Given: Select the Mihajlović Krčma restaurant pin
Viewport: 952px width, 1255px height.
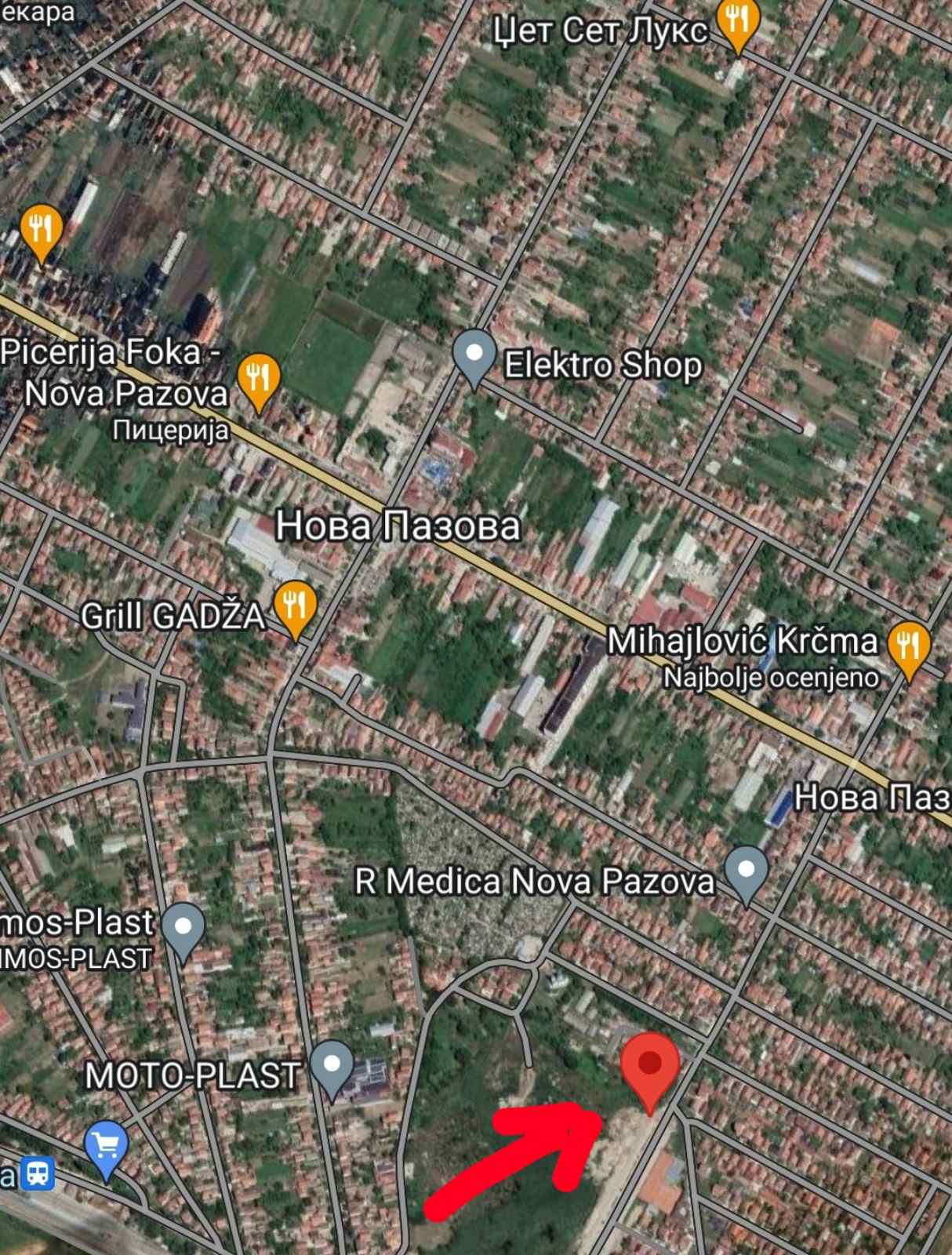Looking at the screenshot, I should pyautogui.click(x=909, y=648).
